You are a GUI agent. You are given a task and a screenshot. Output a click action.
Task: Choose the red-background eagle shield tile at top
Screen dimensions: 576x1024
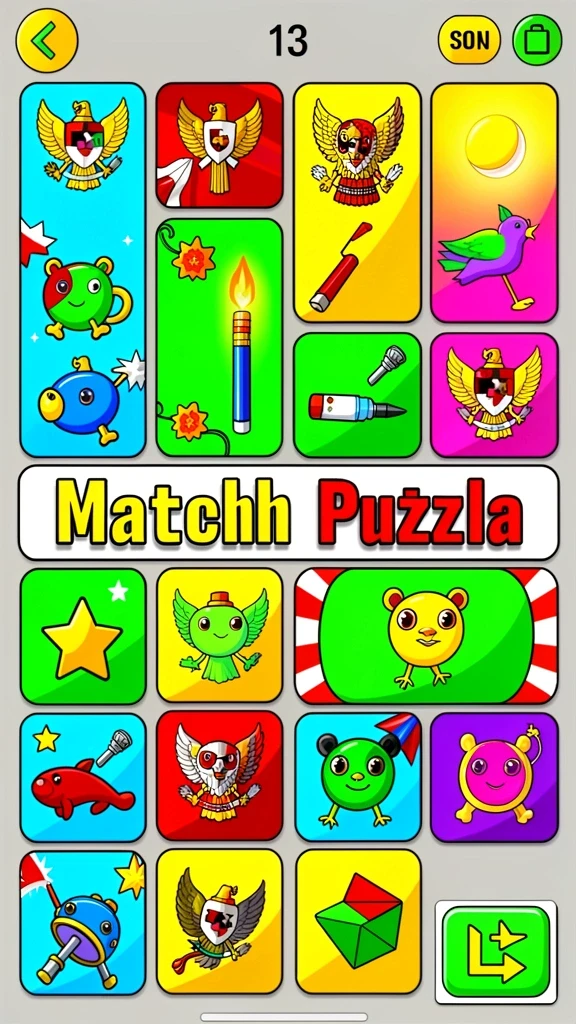tap(219, 145)
